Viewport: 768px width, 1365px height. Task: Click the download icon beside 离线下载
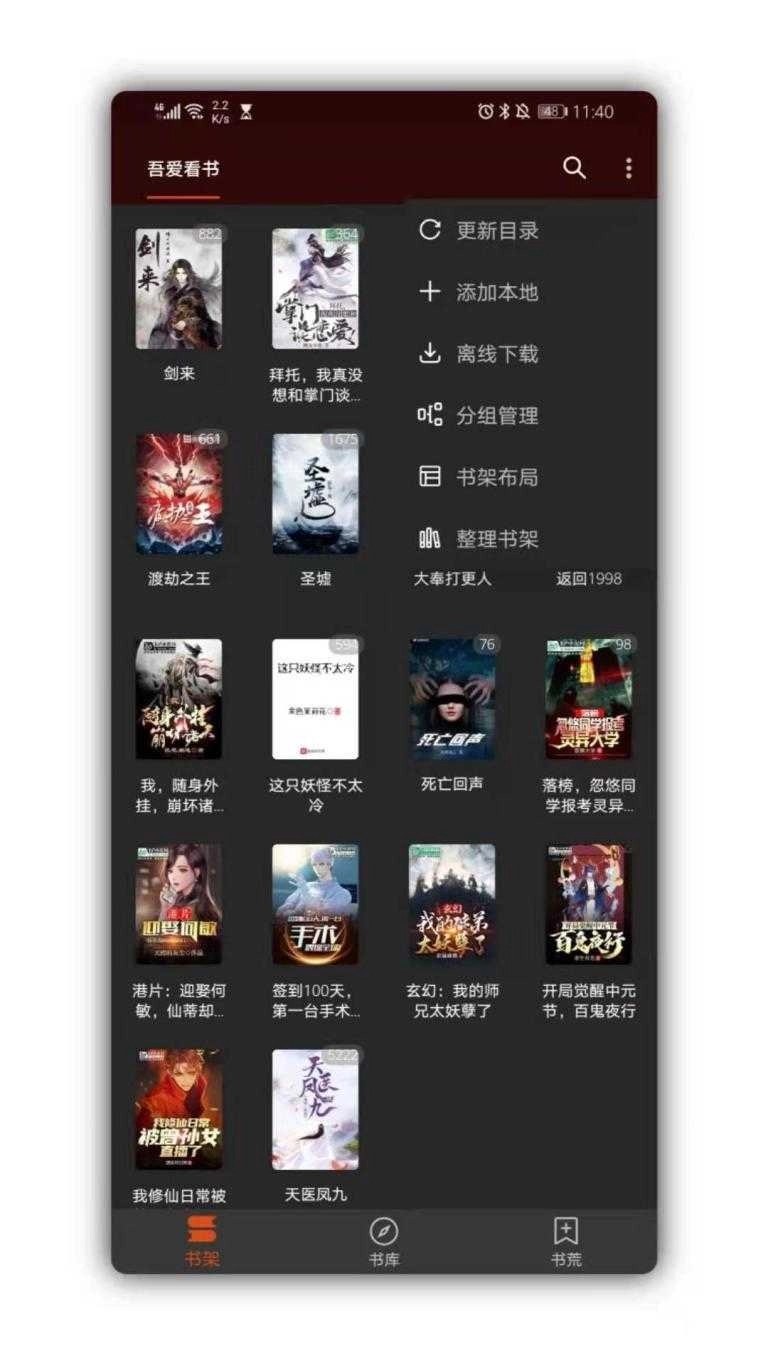tap(429, 353)
